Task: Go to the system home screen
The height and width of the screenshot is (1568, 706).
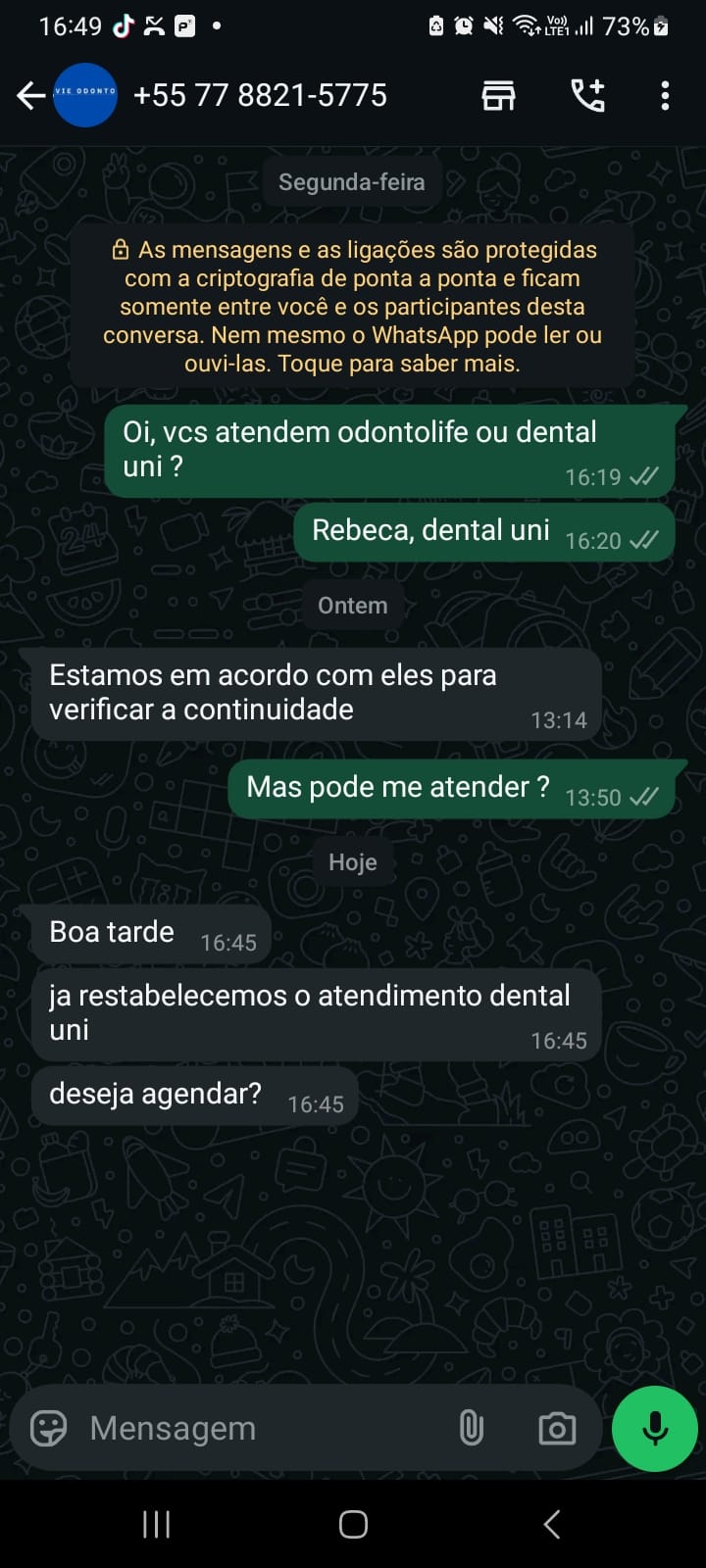Action: [x=353, y=1524]
